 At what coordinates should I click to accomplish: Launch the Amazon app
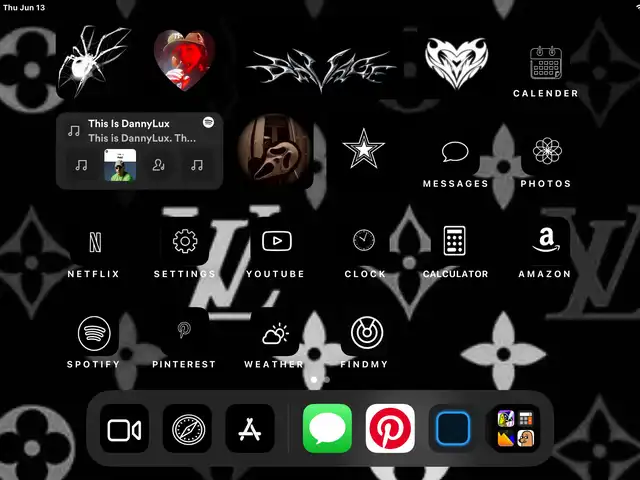(x=545, y=241)
